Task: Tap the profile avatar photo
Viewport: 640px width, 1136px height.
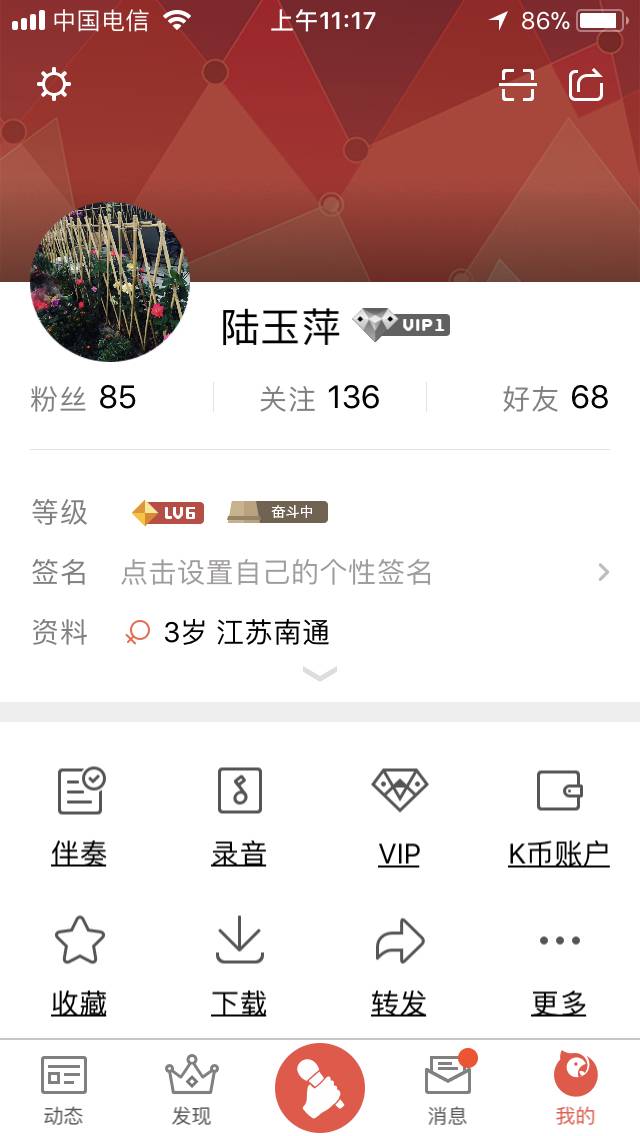Action: (x=110, y=284)
